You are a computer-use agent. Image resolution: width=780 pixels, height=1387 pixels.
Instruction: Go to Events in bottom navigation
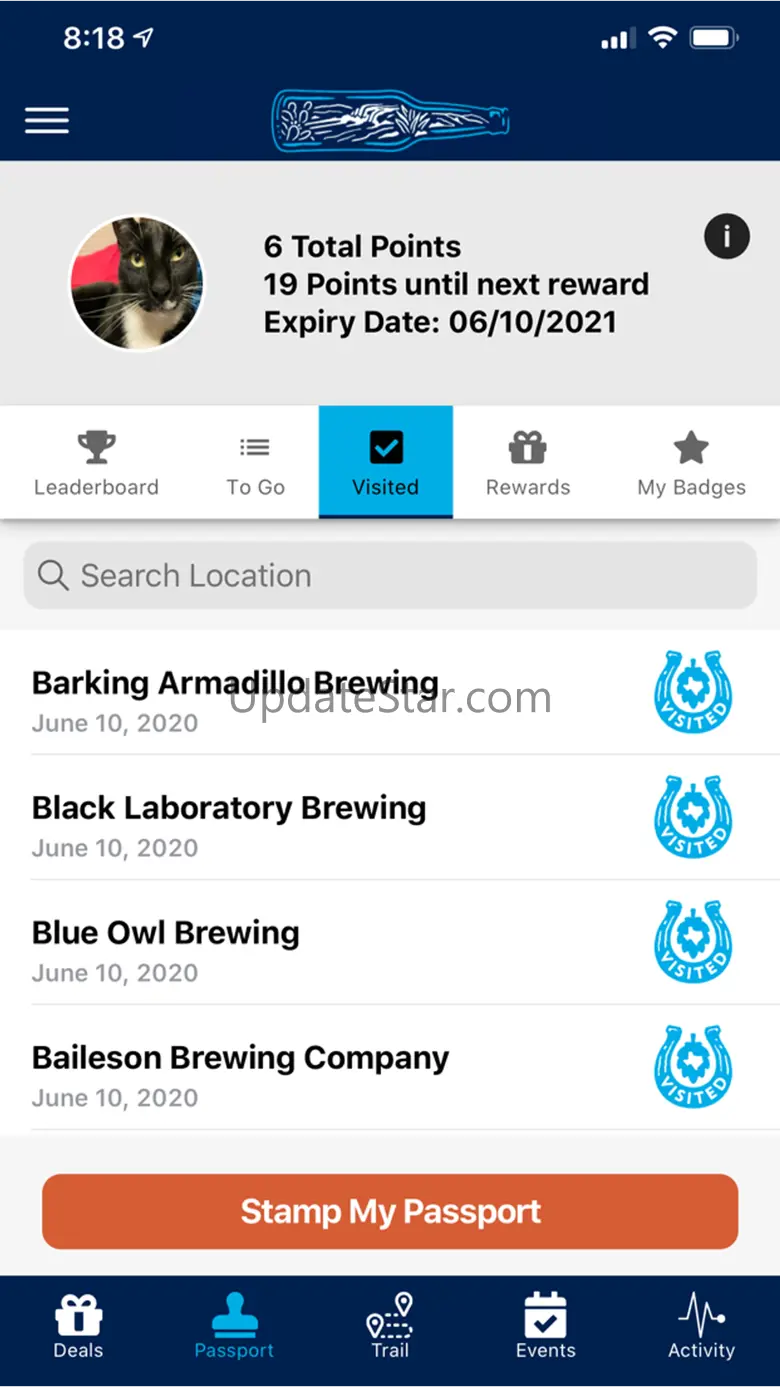[546, 1326]
